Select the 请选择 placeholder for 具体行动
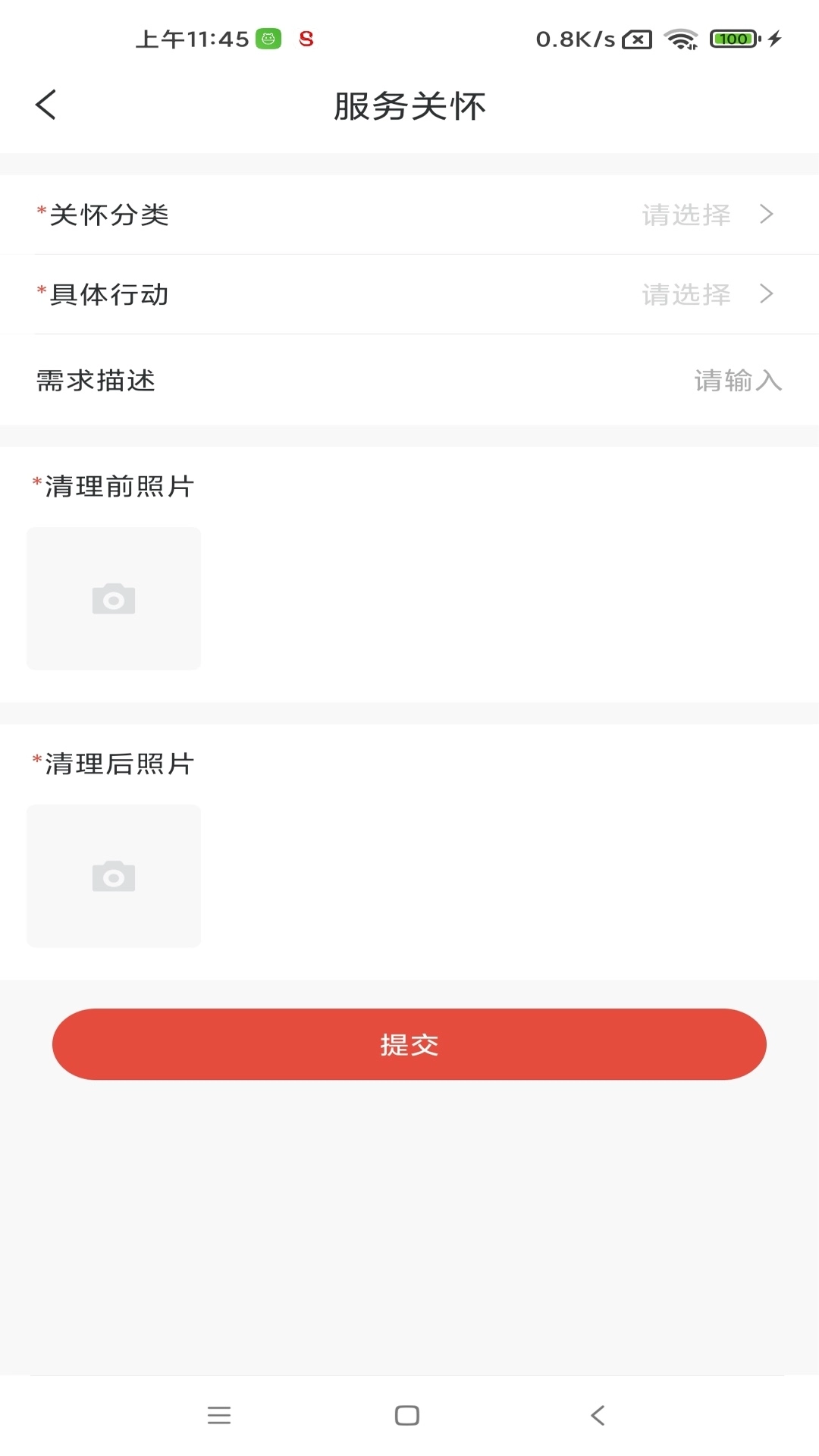 coord(685,295)
